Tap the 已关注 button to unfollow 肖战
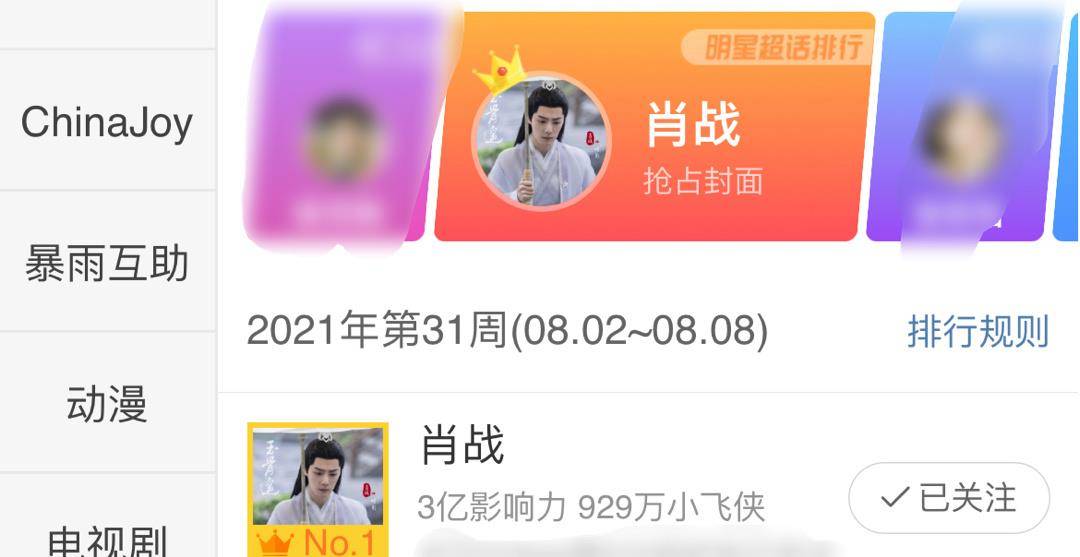Screen dimensions: 1080x557 click(x=948, y=498)
